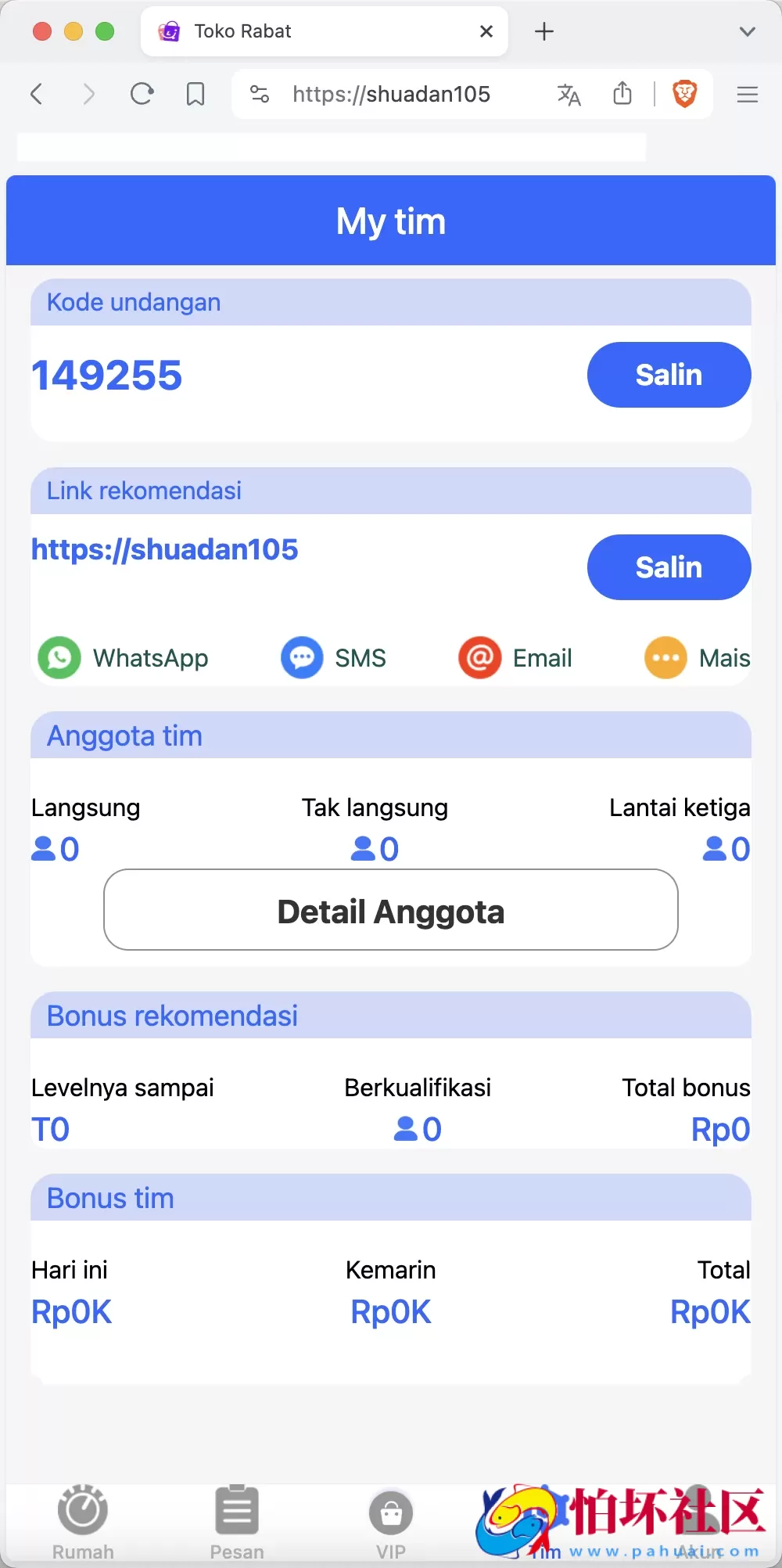Open the browser share icon
This screenshot has width=782, height=1568.
622,94
